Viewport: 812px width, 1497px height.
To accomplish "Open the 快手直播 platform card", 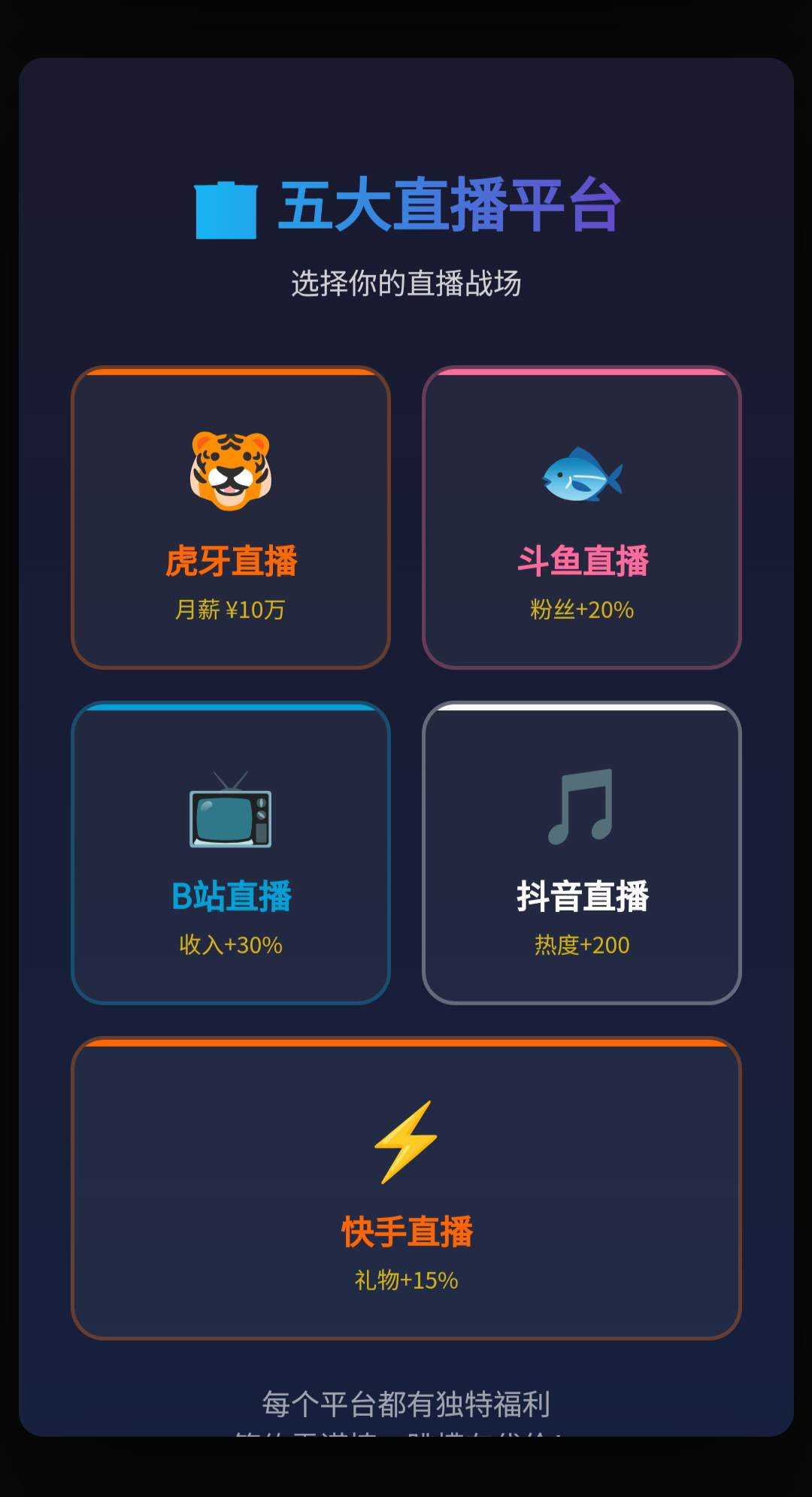I will (x=406, y=1188).
